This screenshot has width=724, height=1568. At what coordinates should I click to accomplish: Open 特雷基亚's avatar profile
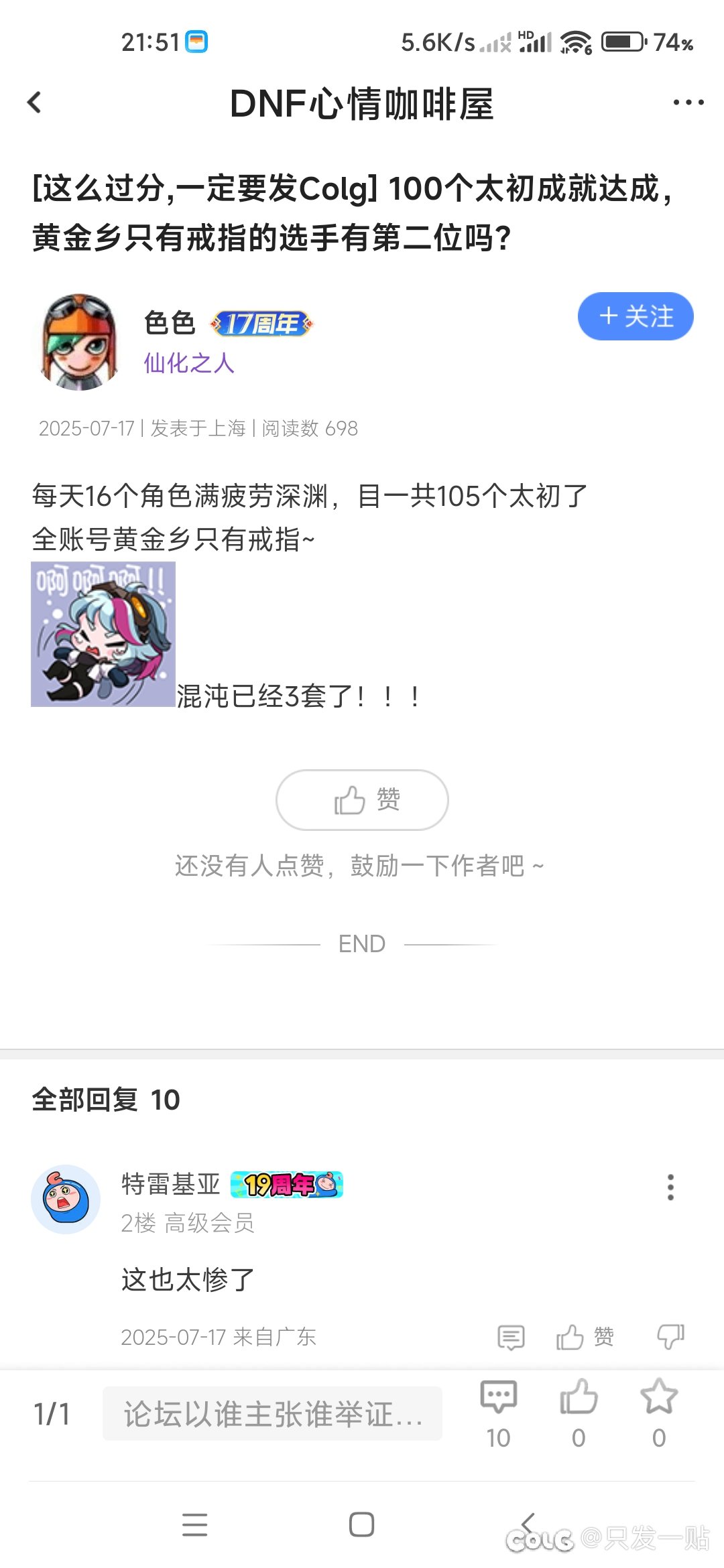(x=66, y=1199)
